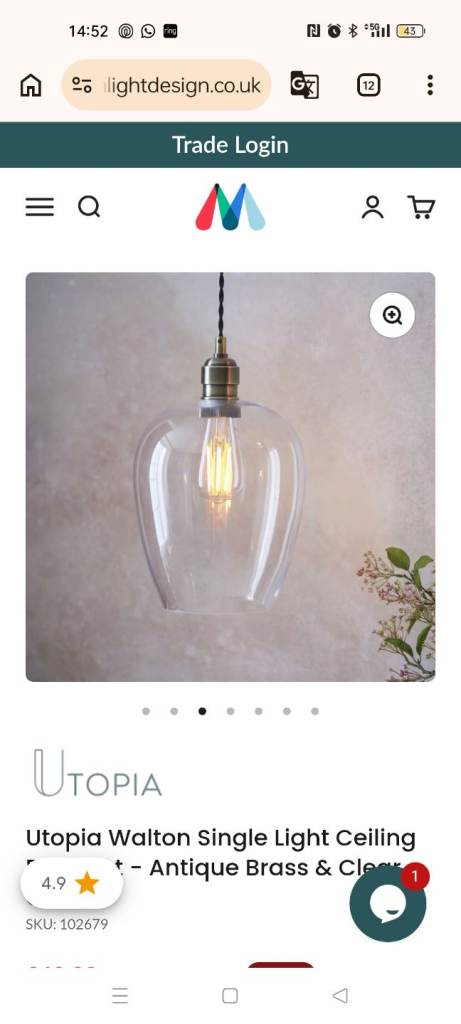Open the Trade Login banner
Screen dimensions: 461x1024
[x=230, y=145]
